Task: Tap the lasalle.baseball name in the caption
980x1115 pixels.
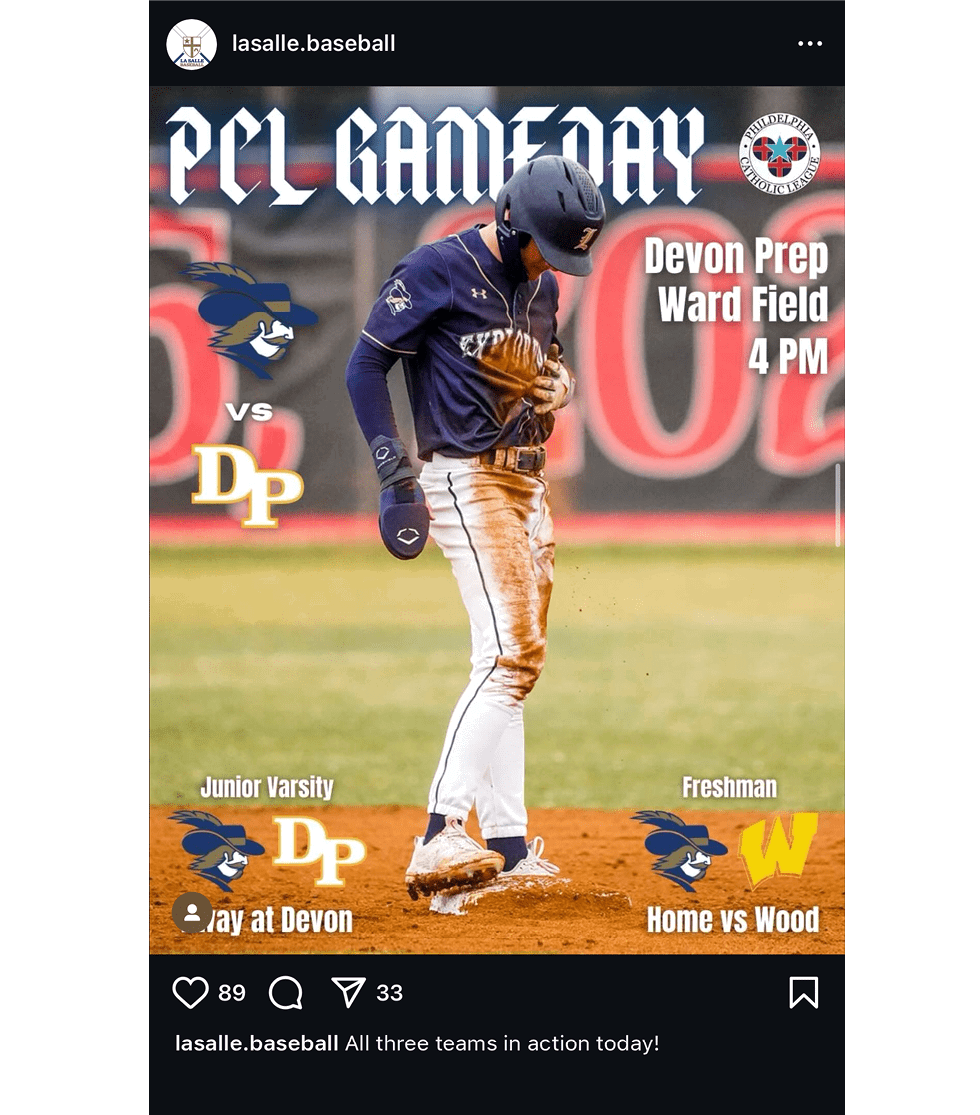Action: (256, 1043)
